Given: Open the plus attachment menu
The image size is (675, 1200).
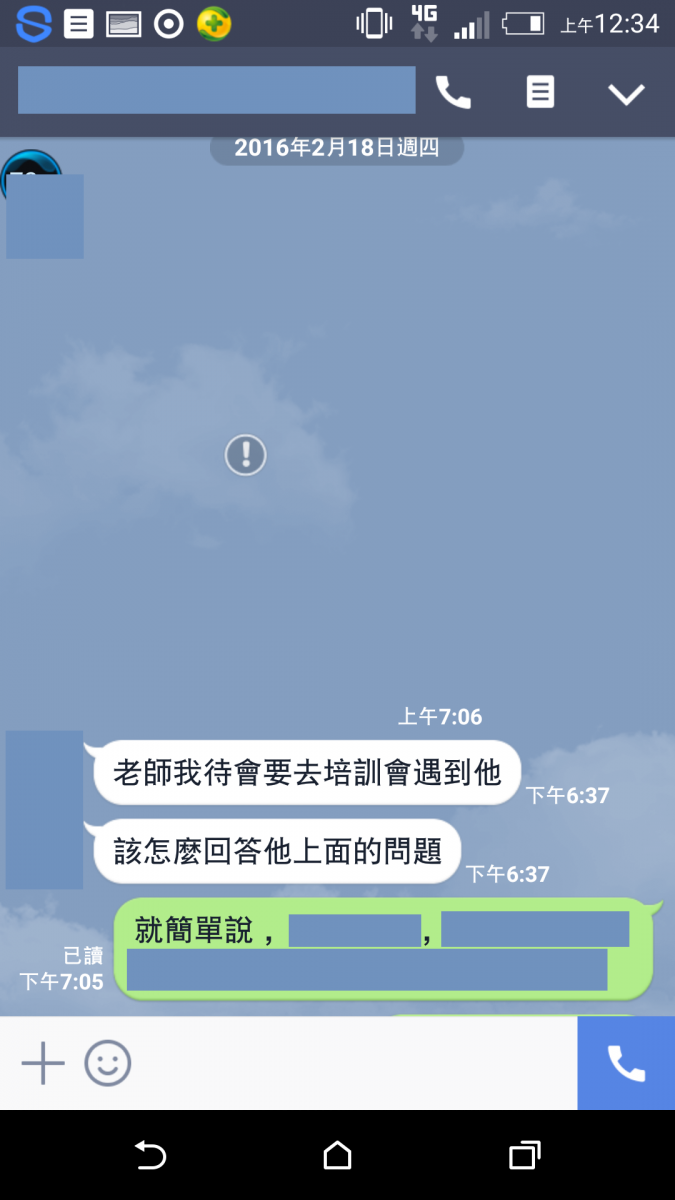Looking at the screenshot, I should (43, 1063).
